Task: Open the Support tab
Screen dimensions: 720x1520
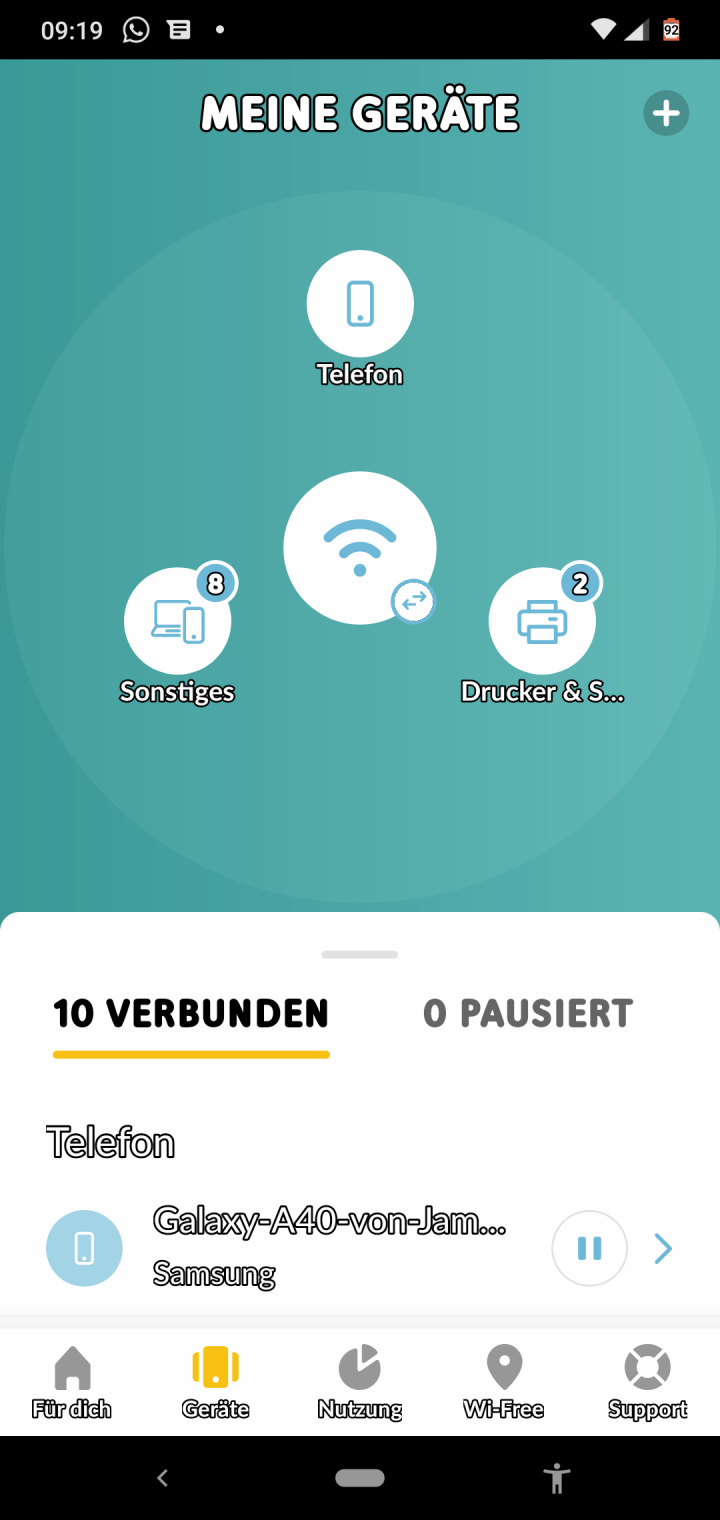Action: click(x=648, y=1382)
